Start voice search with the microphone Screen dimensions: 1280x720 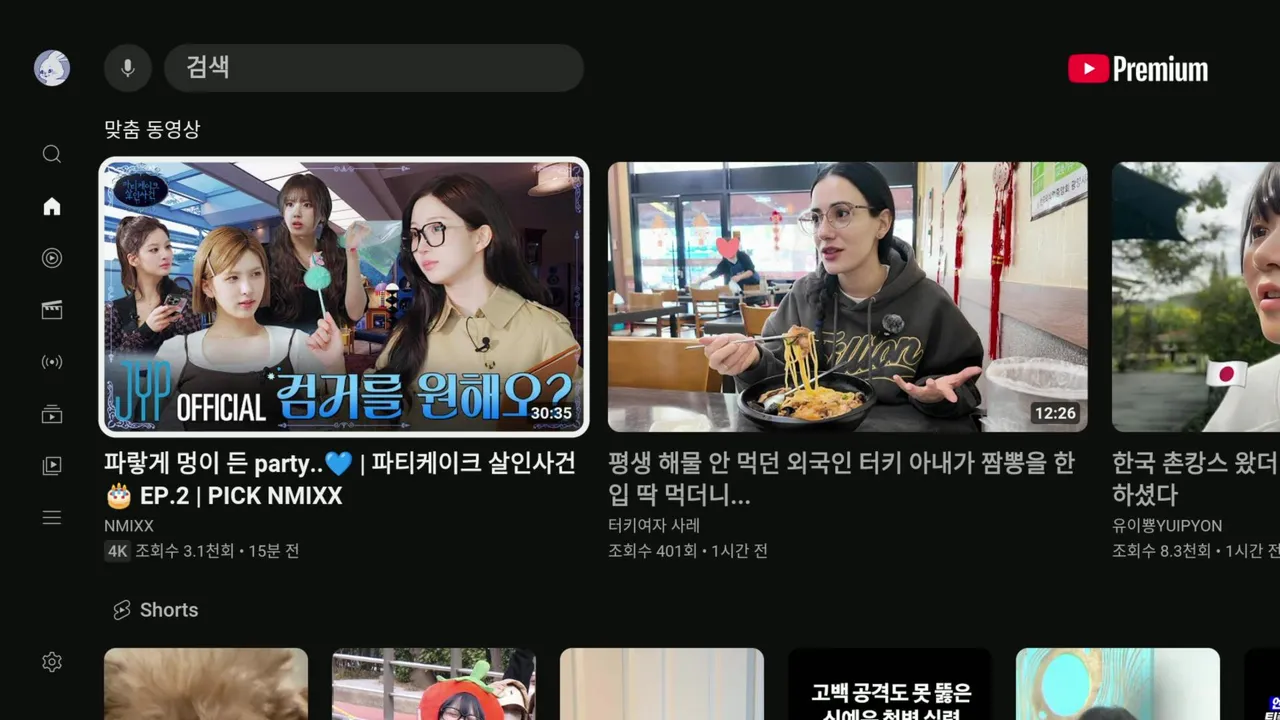point(128,68)
